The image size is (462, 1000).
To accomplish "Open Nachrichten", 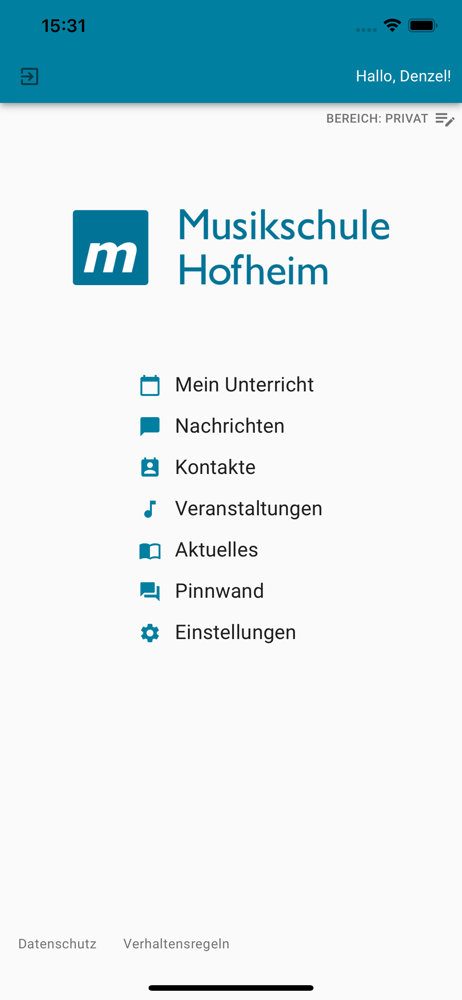I will 212,426.
